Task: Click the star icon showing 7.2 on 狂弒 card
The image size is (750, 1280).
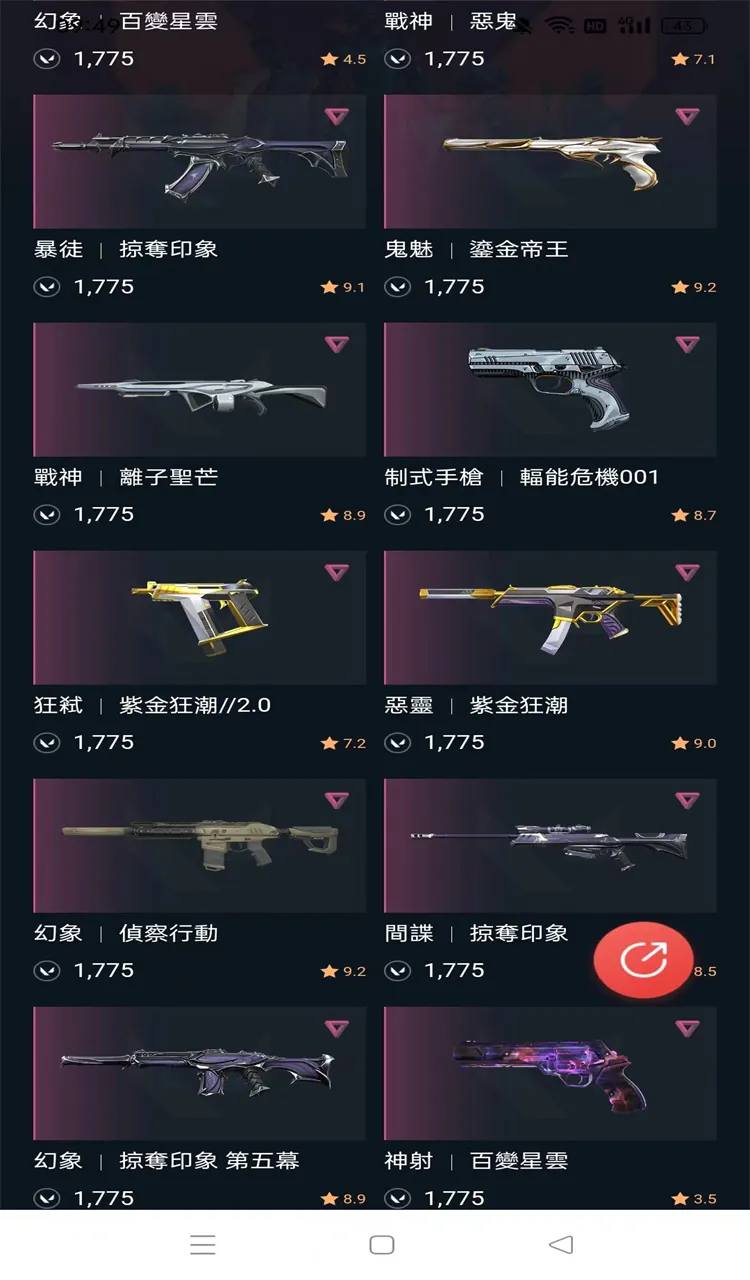Action: [x=328, y=742]
